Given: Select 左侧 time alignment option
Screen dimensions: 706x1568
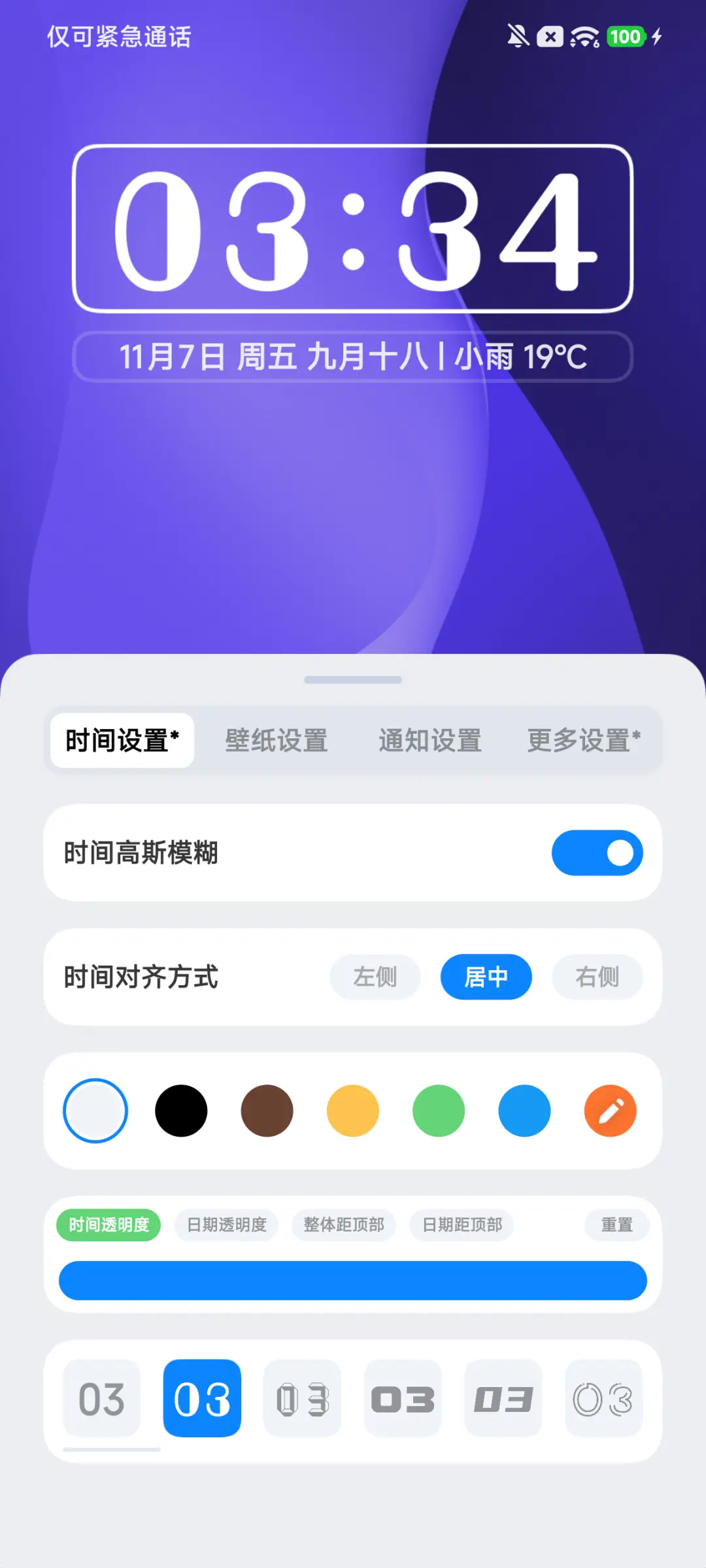Looking at the screenshot, I should tap(375, 977).
